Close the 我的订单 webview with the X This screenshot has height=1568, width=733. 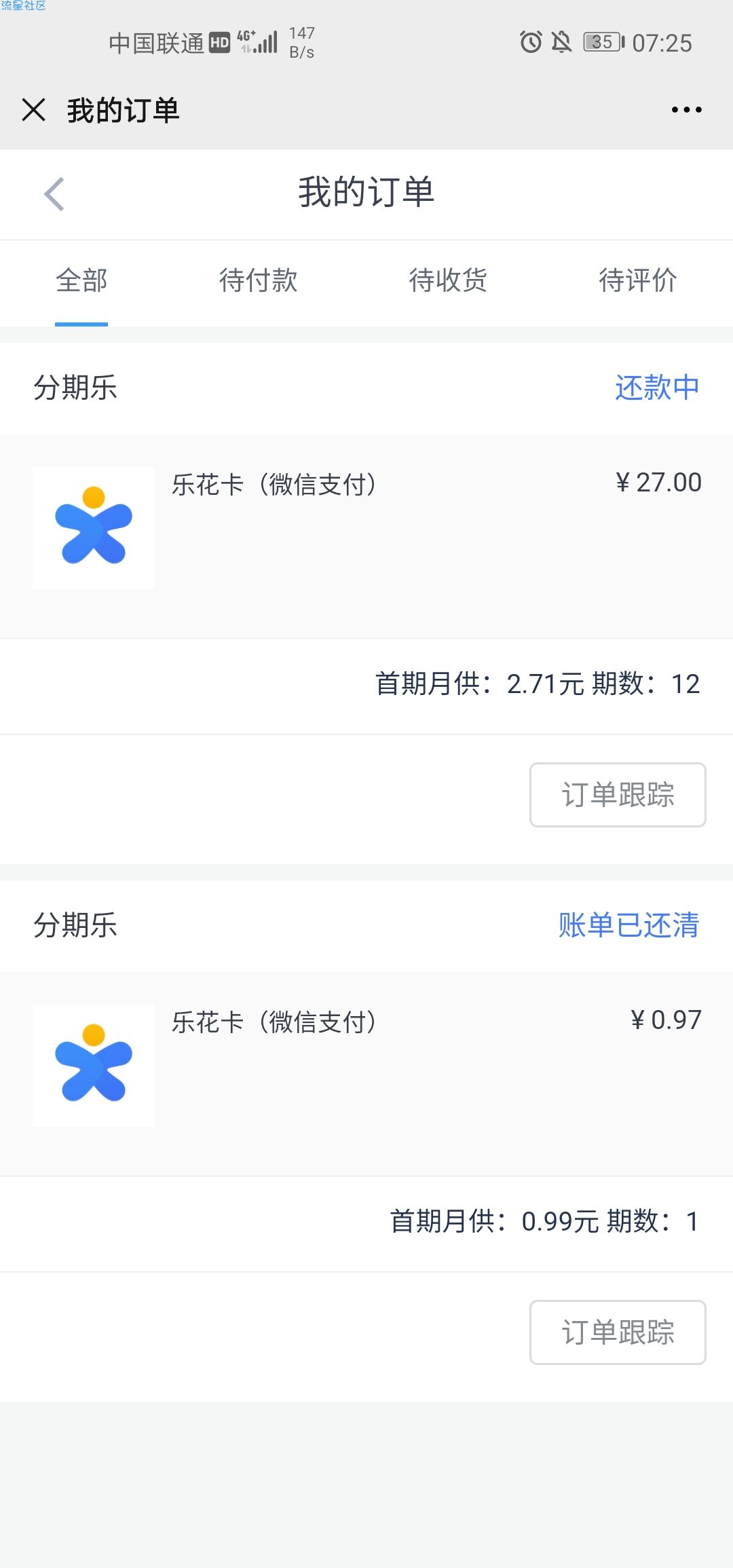[x=33, y=109]
